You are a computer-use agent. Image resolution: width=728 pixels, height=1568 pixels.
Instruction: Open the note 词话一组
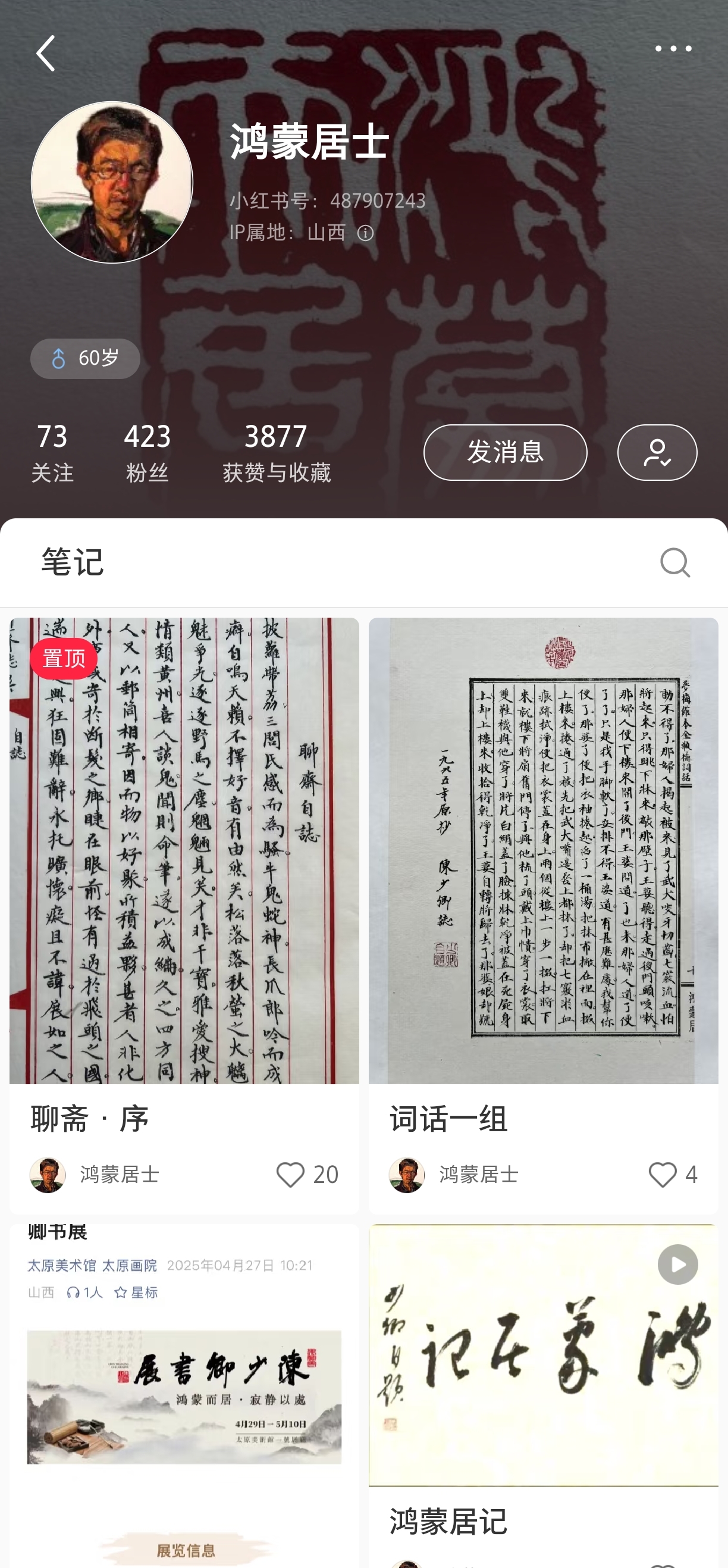[x=542, y=852]
